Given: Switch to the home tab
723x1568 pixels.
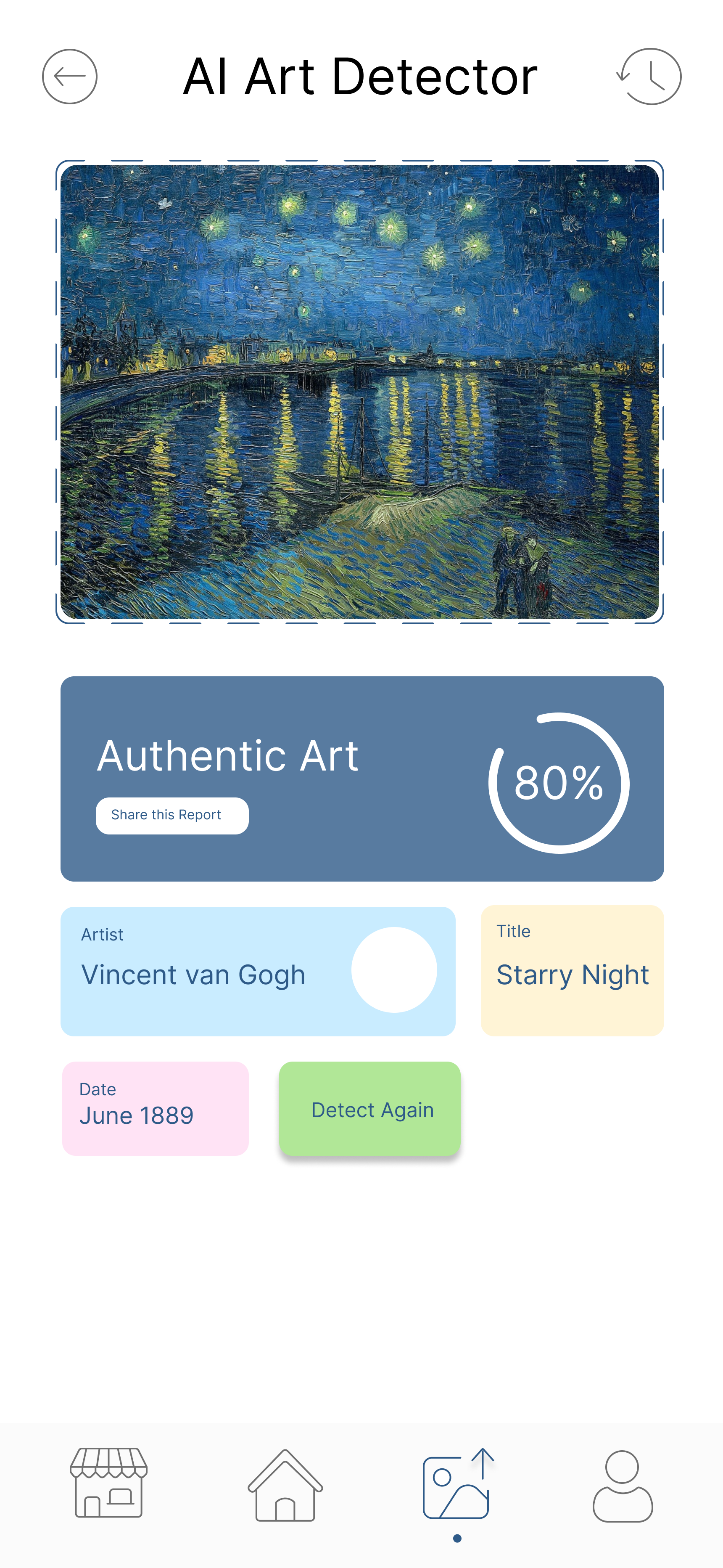Looking at the screenshot, I should (x=285, y=1485).
